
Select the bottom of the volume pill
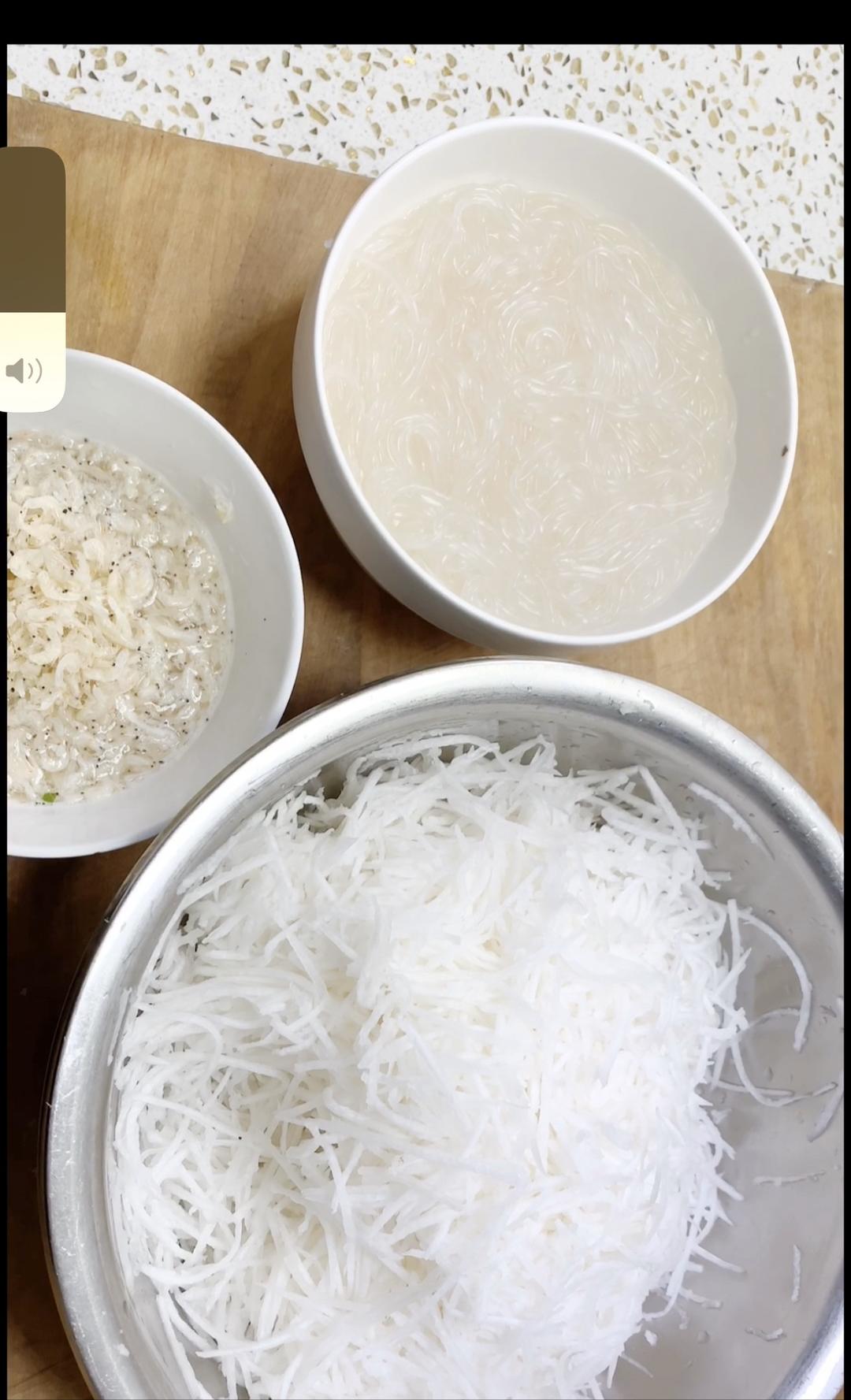pos(30,394)
